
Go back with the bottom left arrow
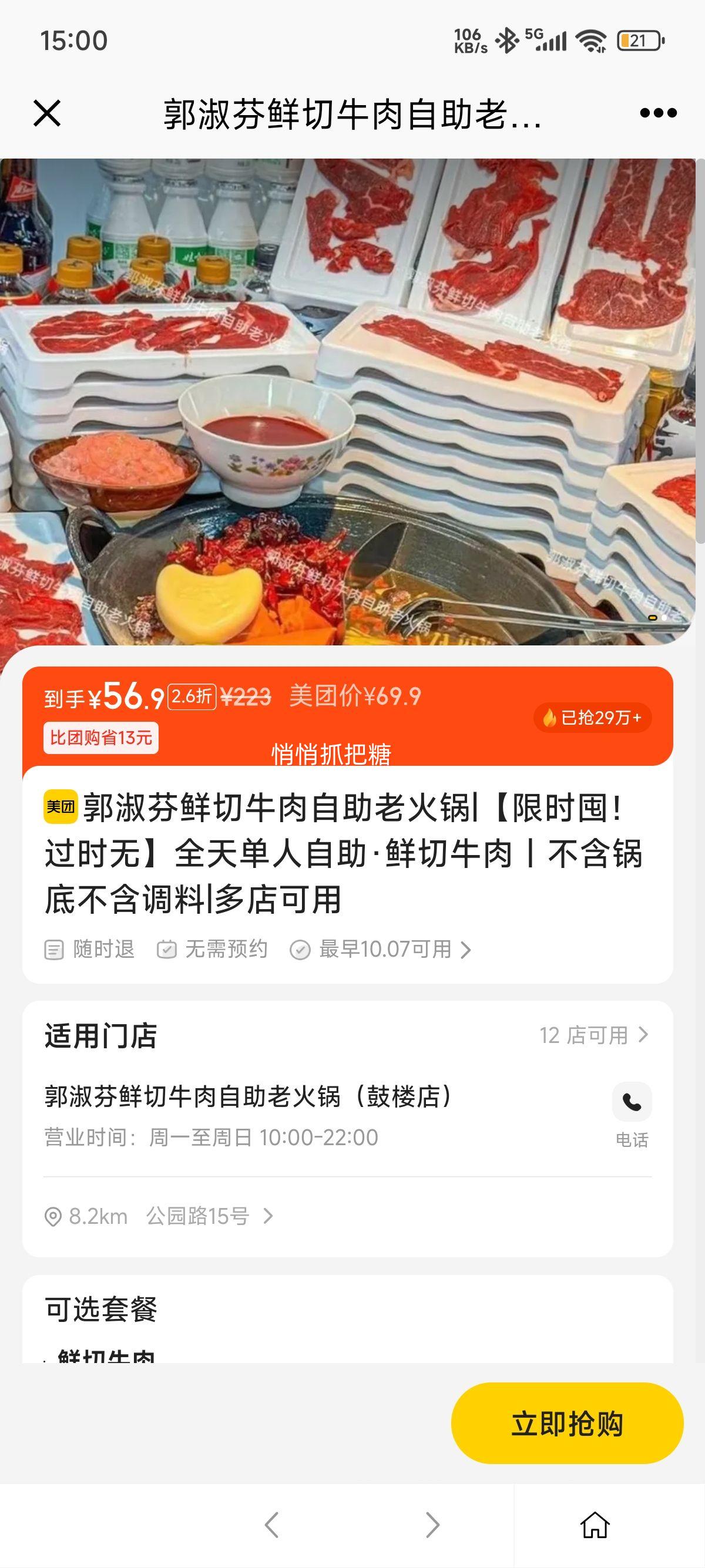(x=271, y=1525)
